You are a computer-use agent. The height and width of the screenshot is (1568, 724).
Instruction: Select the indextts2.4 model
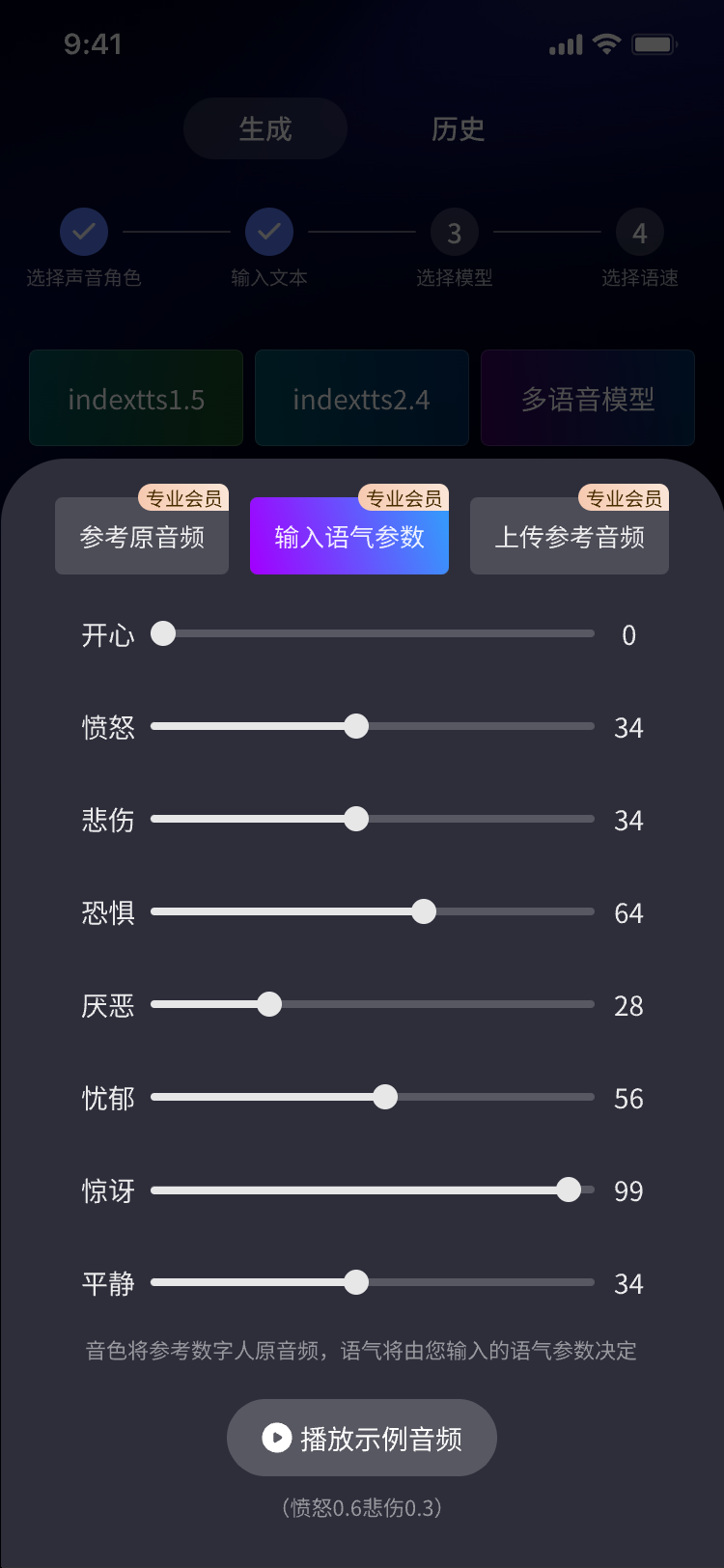tap(361, 398)
